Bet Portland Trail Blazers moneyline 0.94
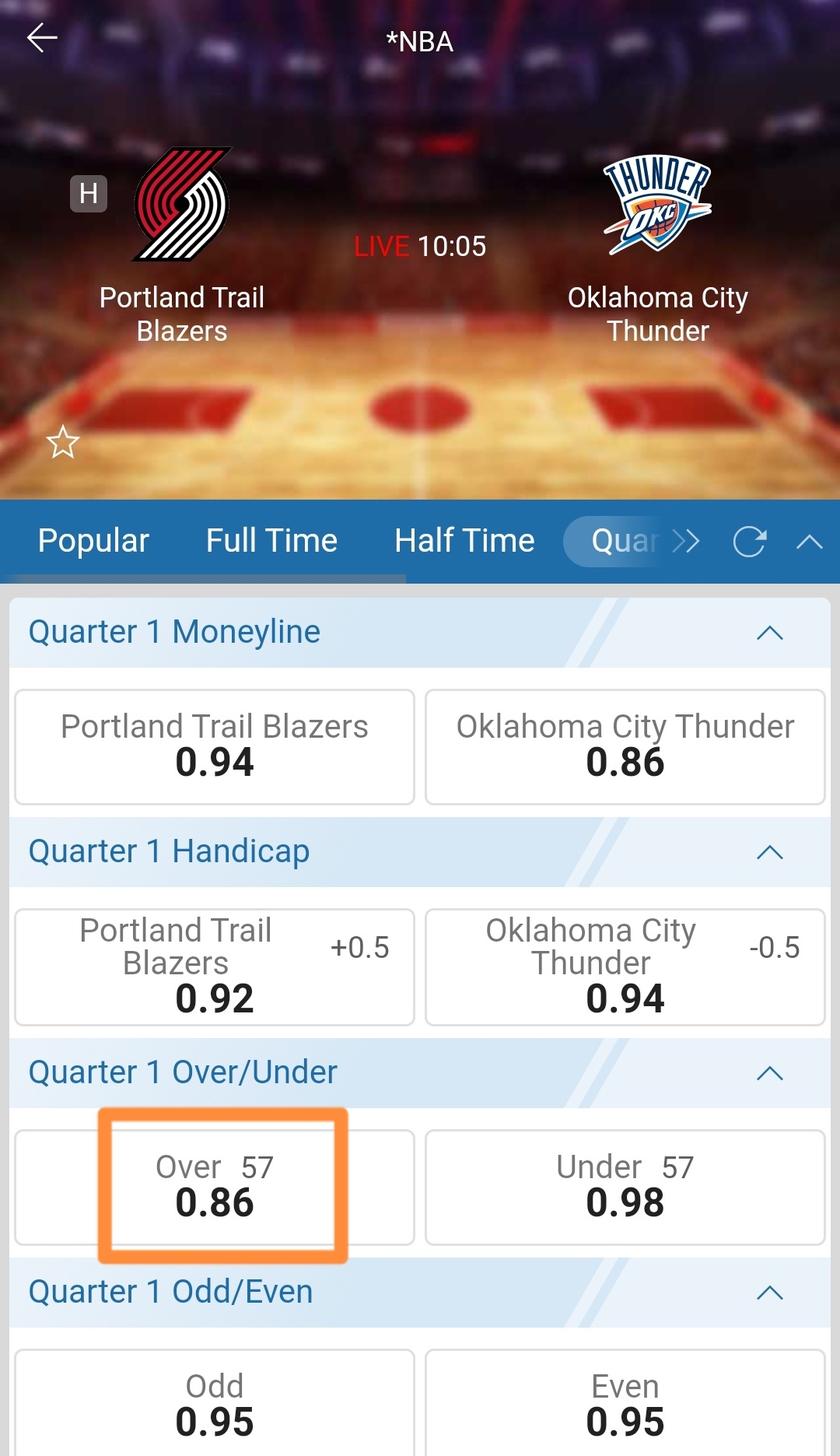Screen dimensions: 840x1456 click(215, 746)
